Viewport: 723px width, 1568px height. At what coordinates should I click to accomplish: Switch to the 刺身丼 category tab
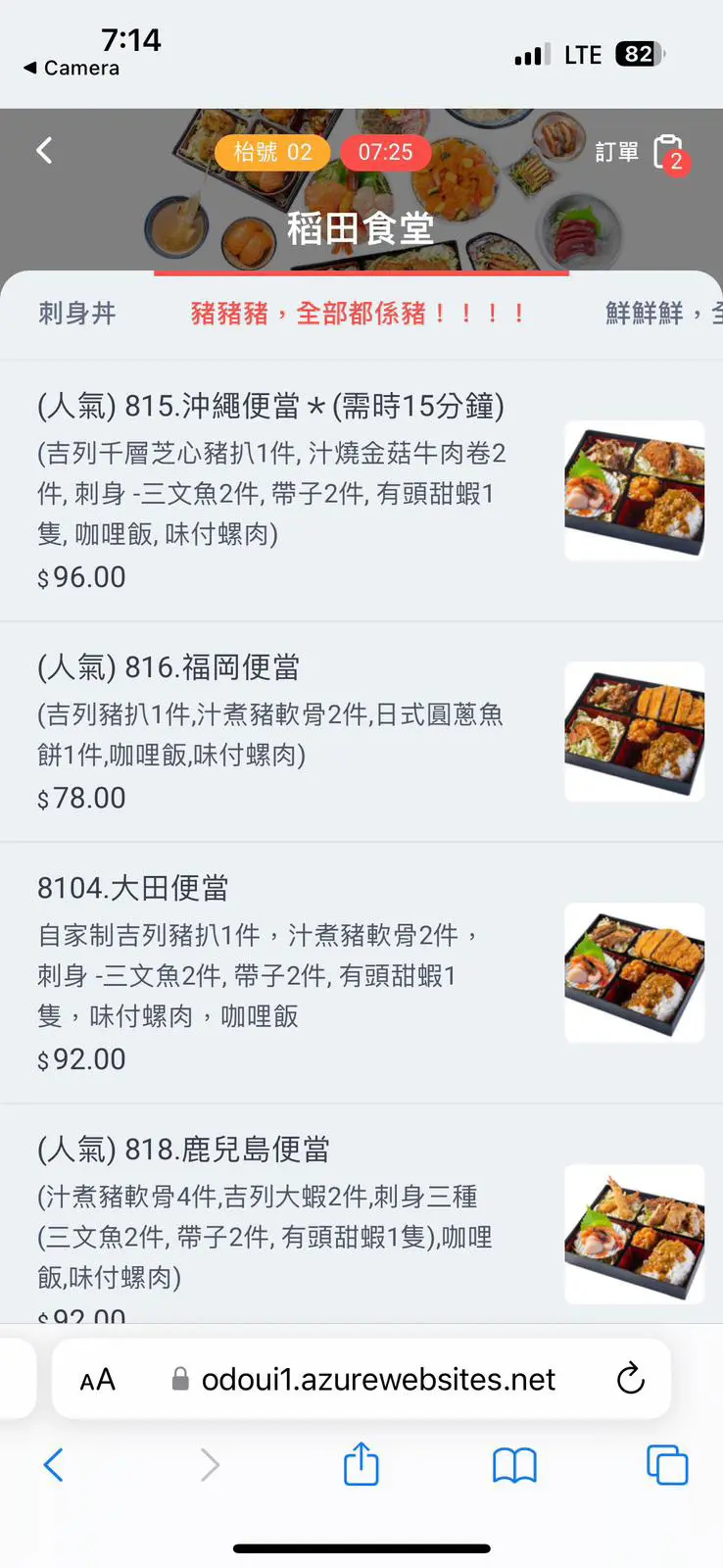tap(77, 314)
